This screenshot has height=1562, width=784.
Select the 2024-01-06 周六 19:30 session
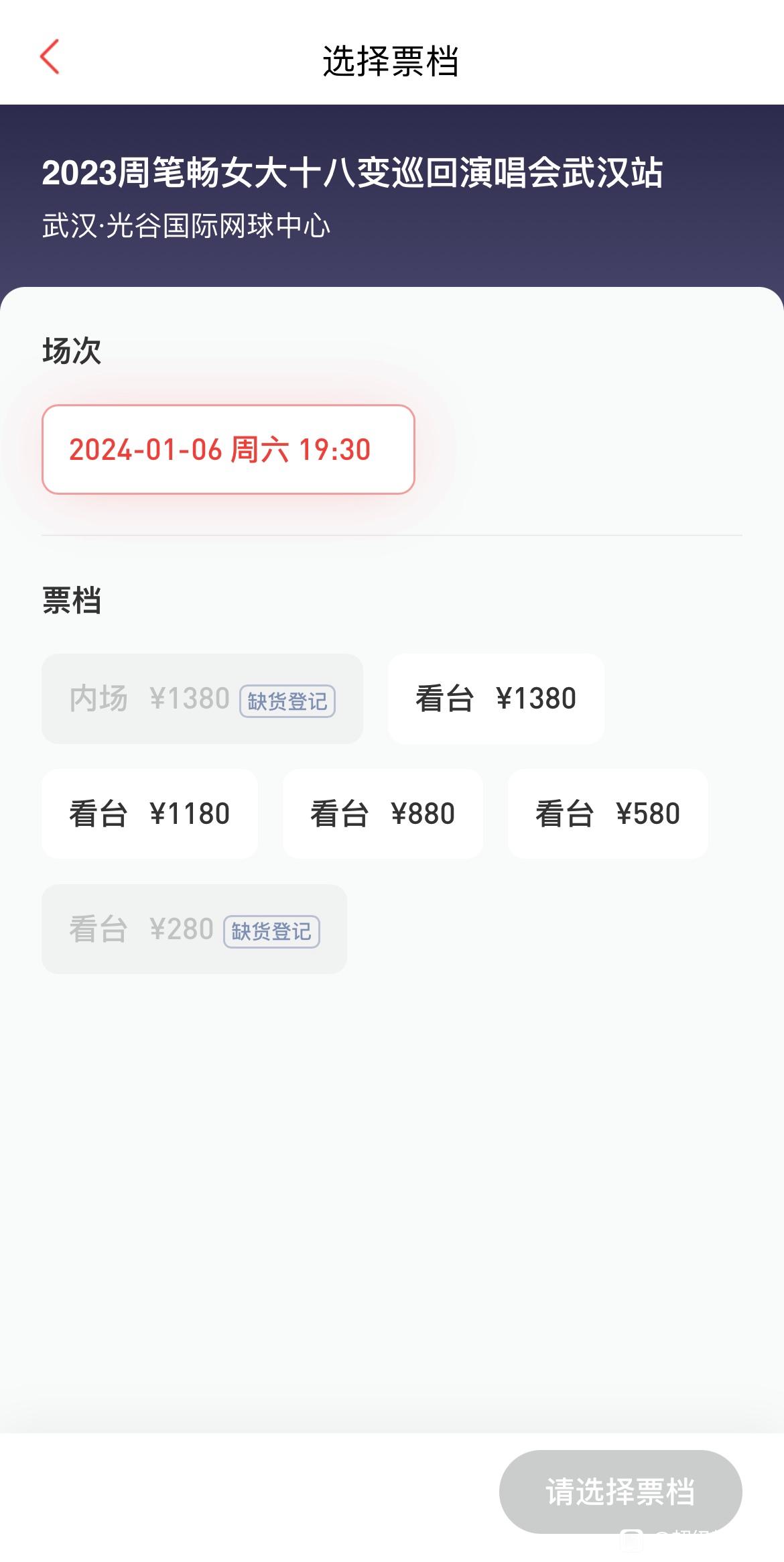228,449
